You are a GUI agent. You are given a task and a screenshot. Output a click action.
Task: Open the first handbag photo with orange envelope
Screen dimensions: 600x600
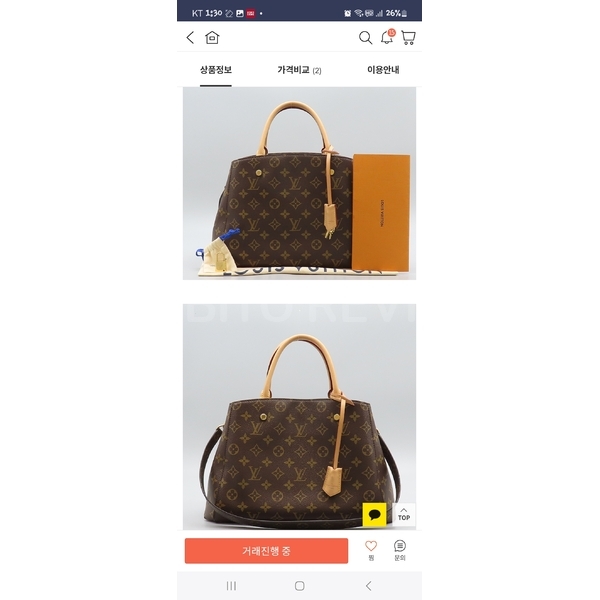[299, 183]
